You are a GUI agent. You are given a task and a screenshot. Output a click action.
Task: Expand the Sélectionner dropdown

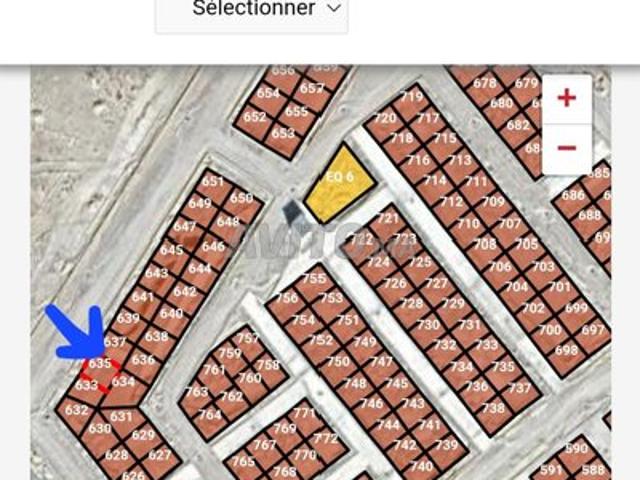tap(252, 10)
